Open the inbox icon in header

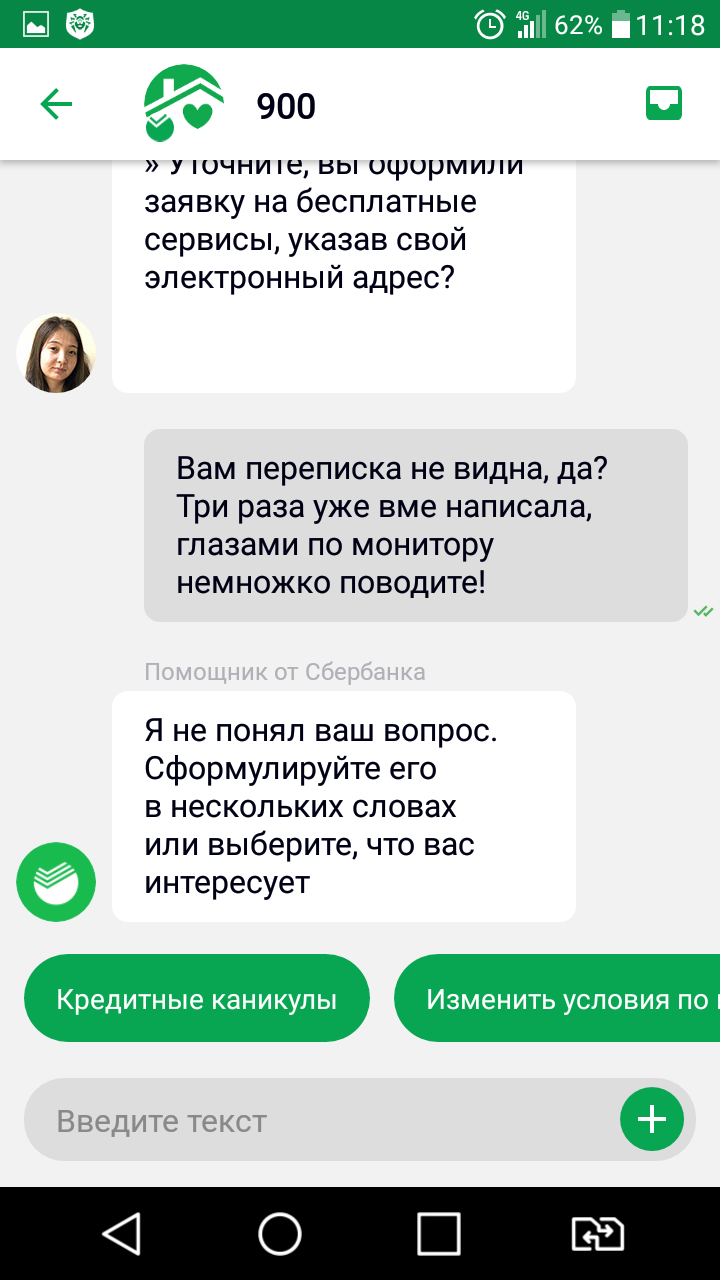click(664, 104)
